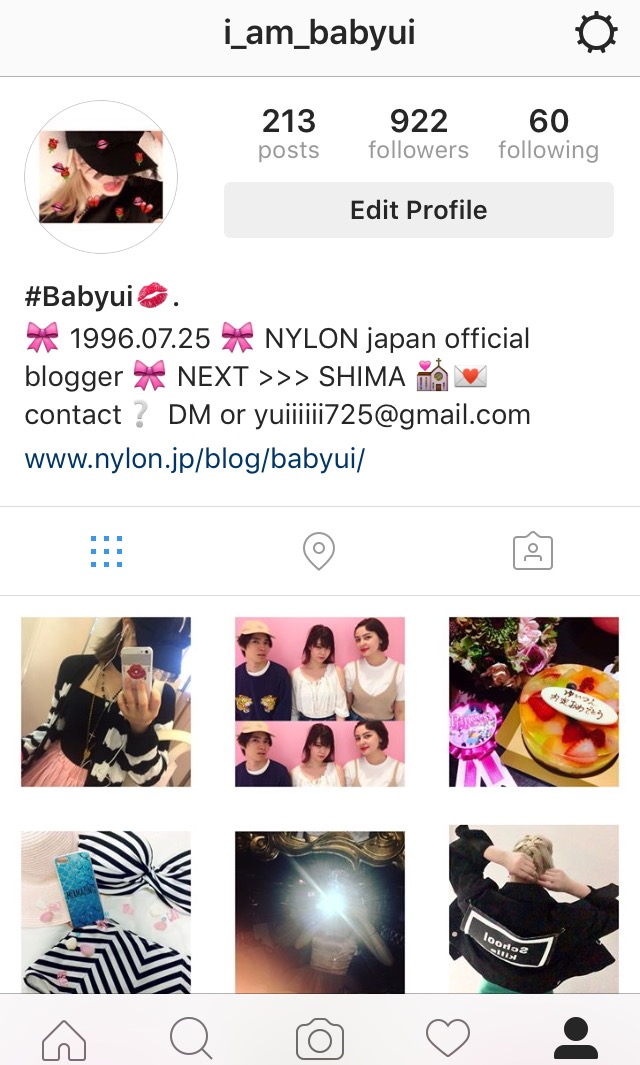Open the three-person pink background post
This screenshot has height=1065, width=640.
click(320, 702)
